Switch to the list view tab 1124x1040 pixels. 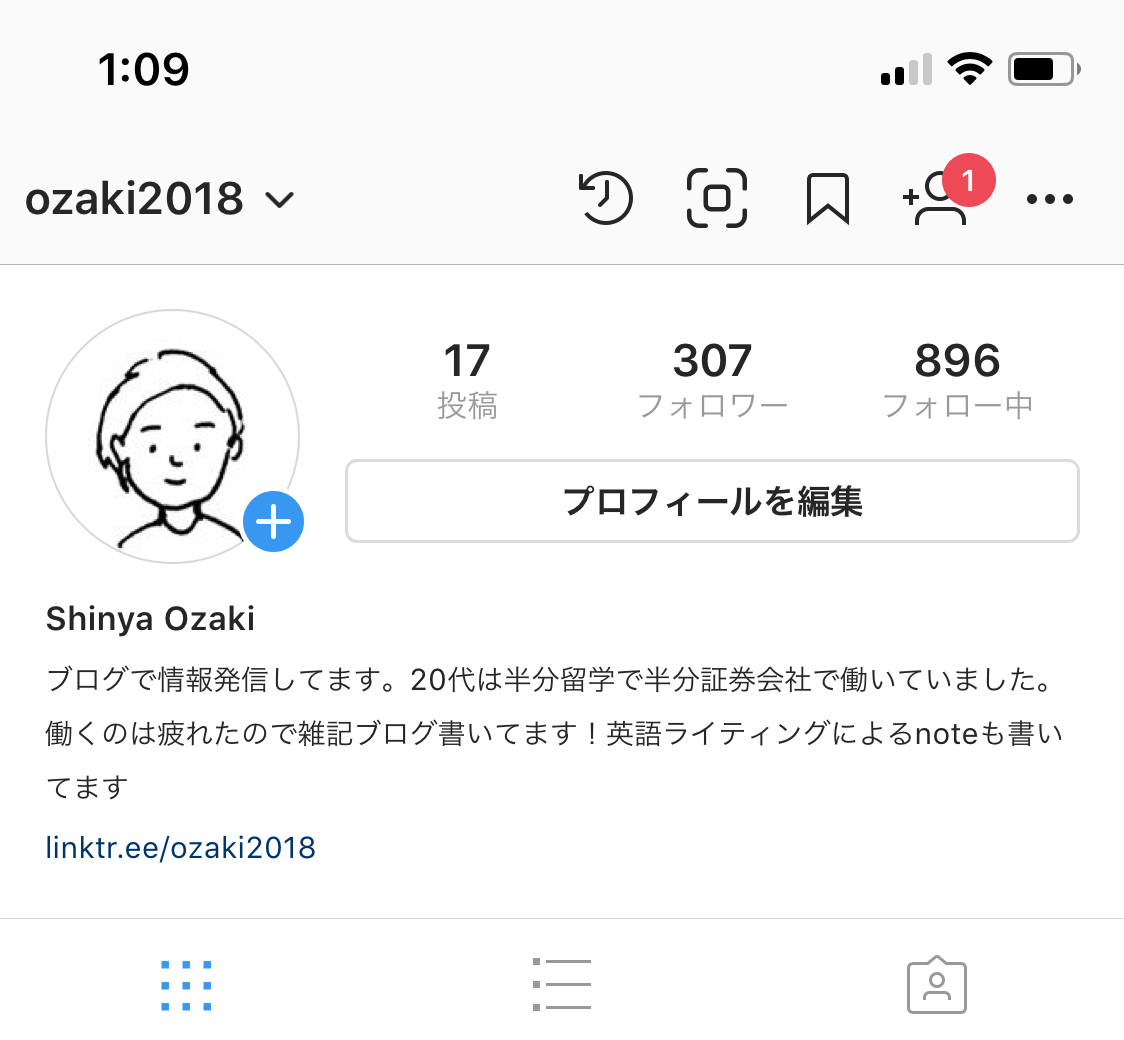point(561,985)
